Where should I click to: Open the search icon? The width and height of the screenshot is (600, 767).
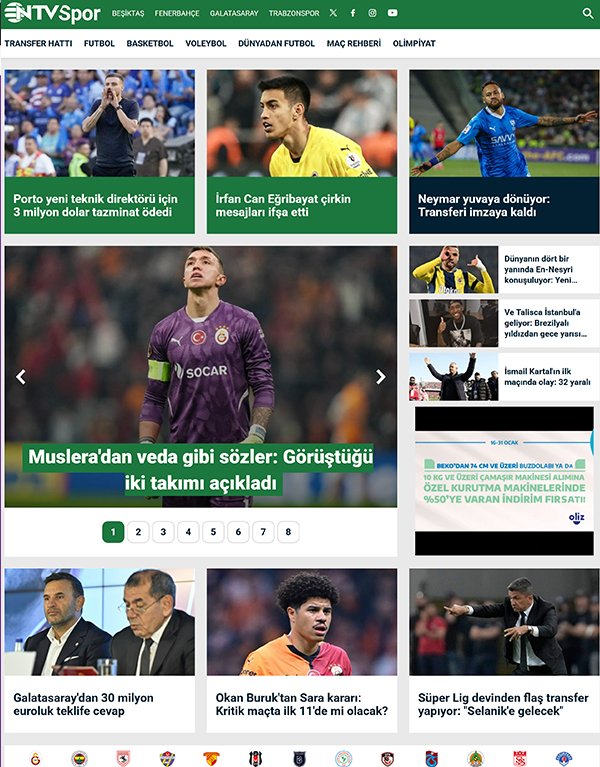click(587, 14)
